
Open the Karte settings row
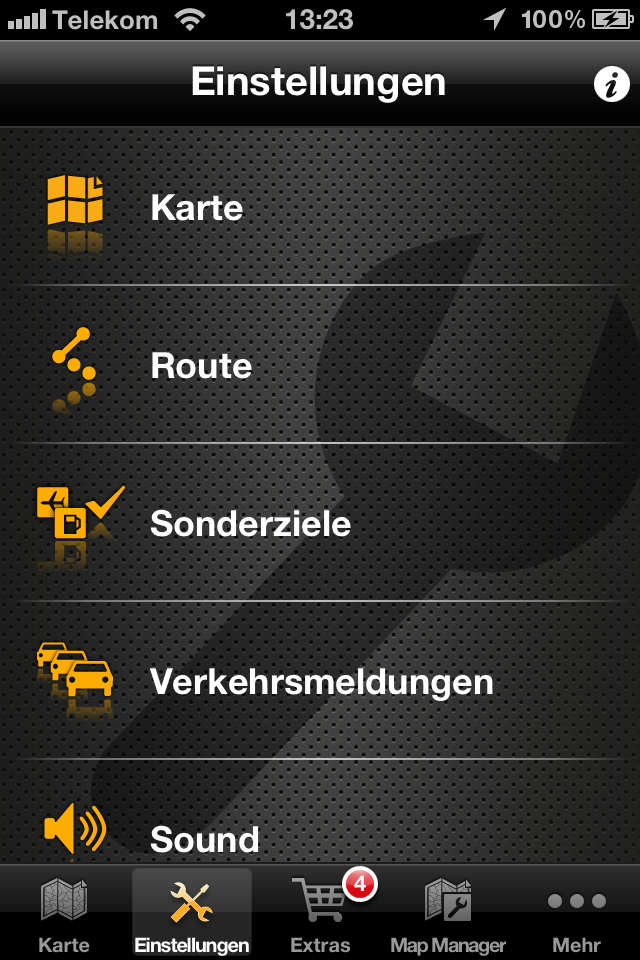tap(320, 208)
